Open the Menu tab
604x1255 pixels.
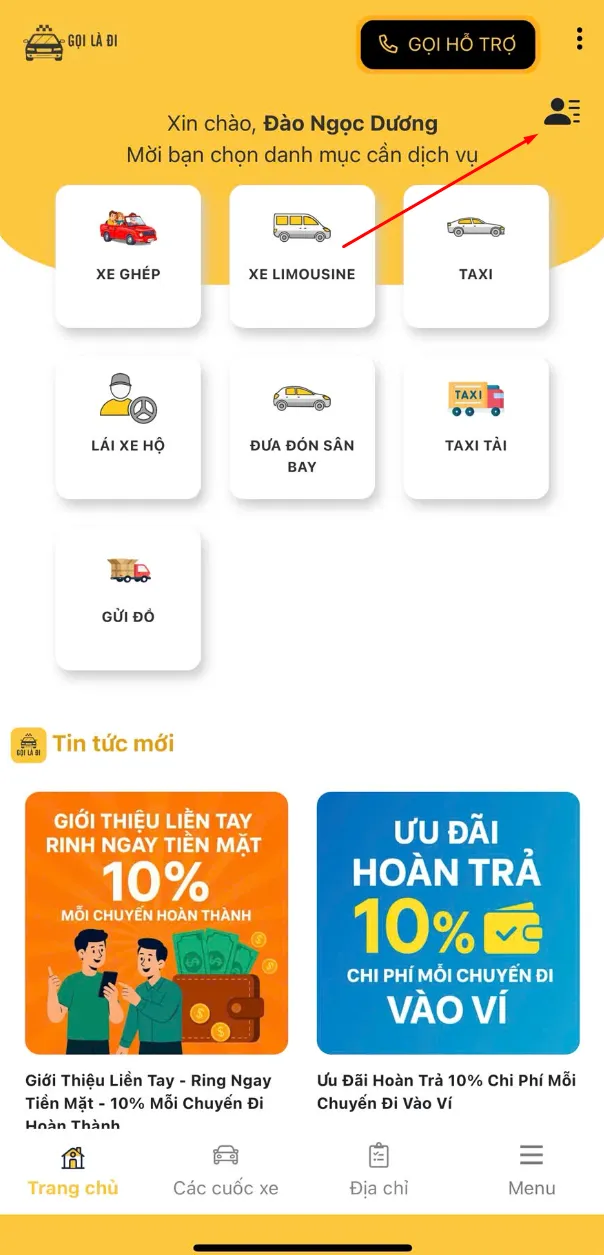(x=531, y=1171)
